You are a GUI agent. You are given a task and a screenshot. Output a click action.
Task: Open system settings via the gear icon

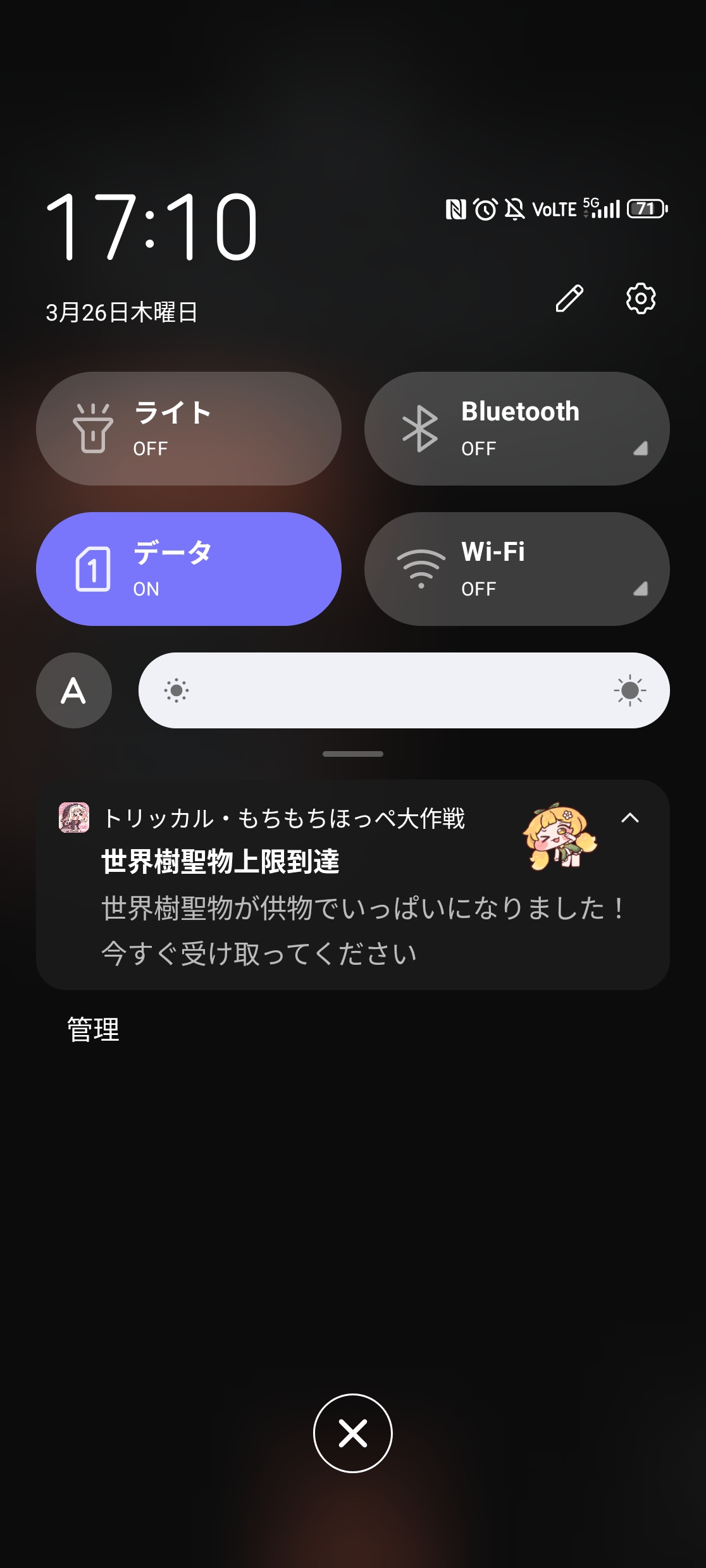pos(640,298)
